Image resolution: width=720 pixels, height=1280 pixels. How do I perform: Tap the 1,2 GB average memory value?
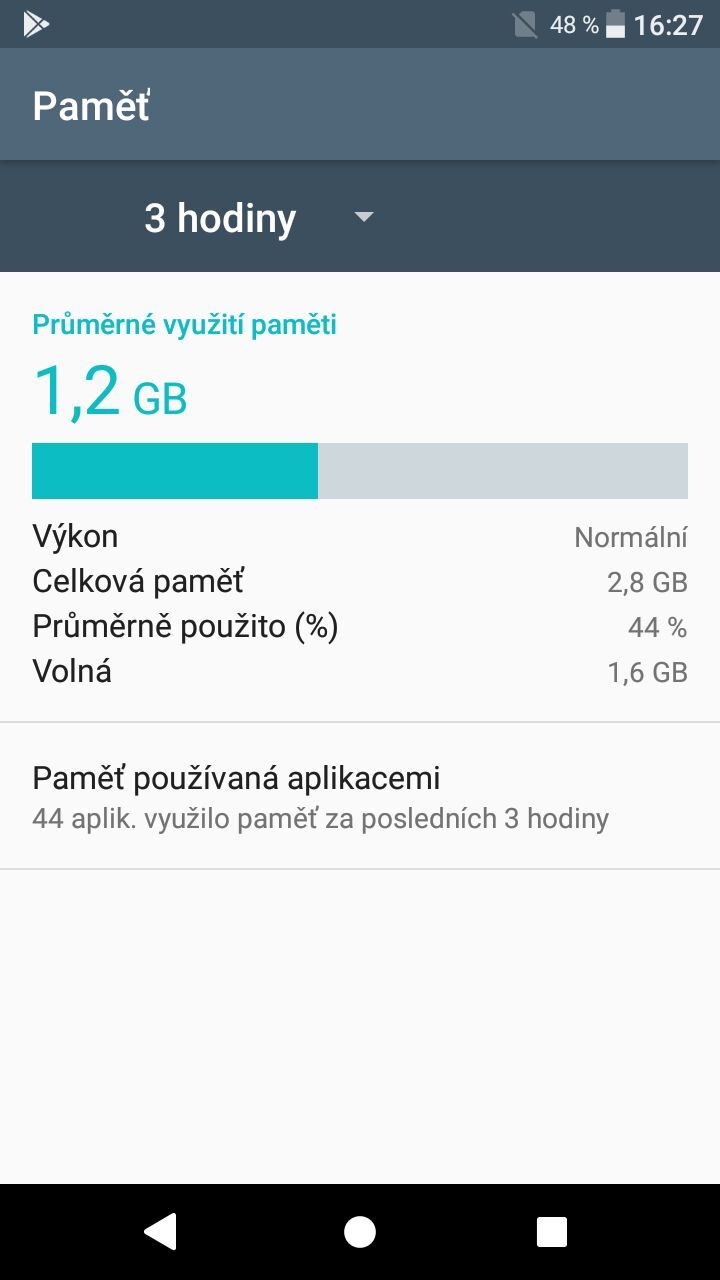(110, 390)
